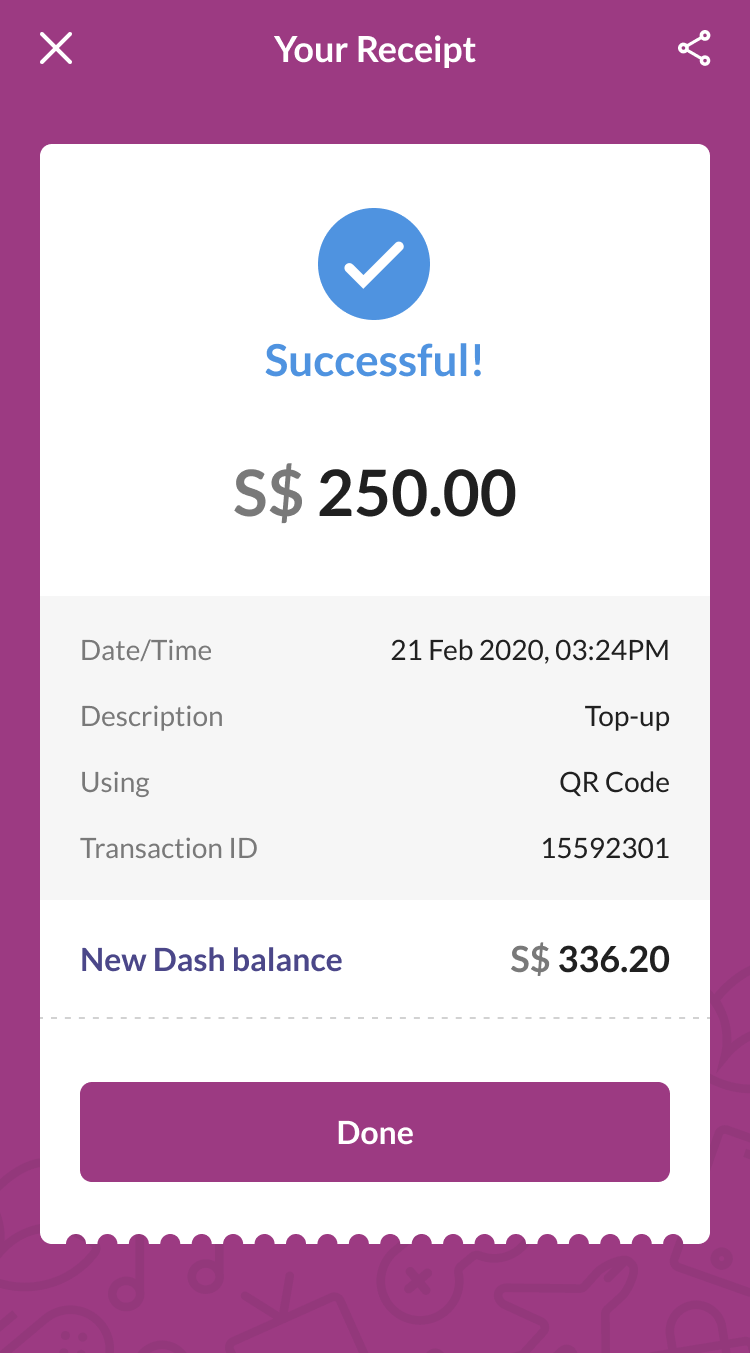Close the receipt screen
Screen dimensions: 750x1353
(x=56, y=48)
